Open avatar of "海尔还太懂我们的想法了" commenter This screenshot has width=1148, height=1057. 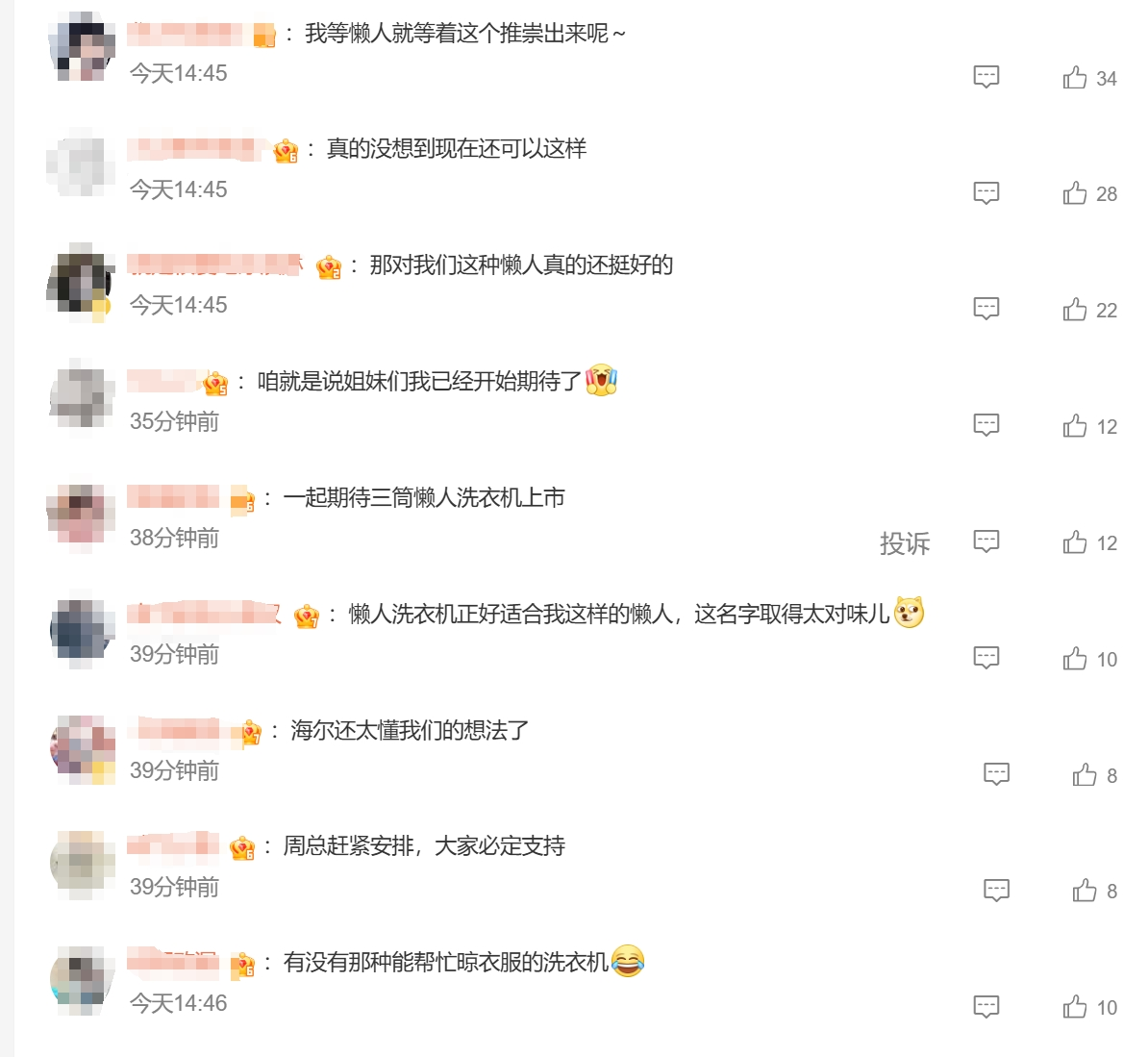82,749
